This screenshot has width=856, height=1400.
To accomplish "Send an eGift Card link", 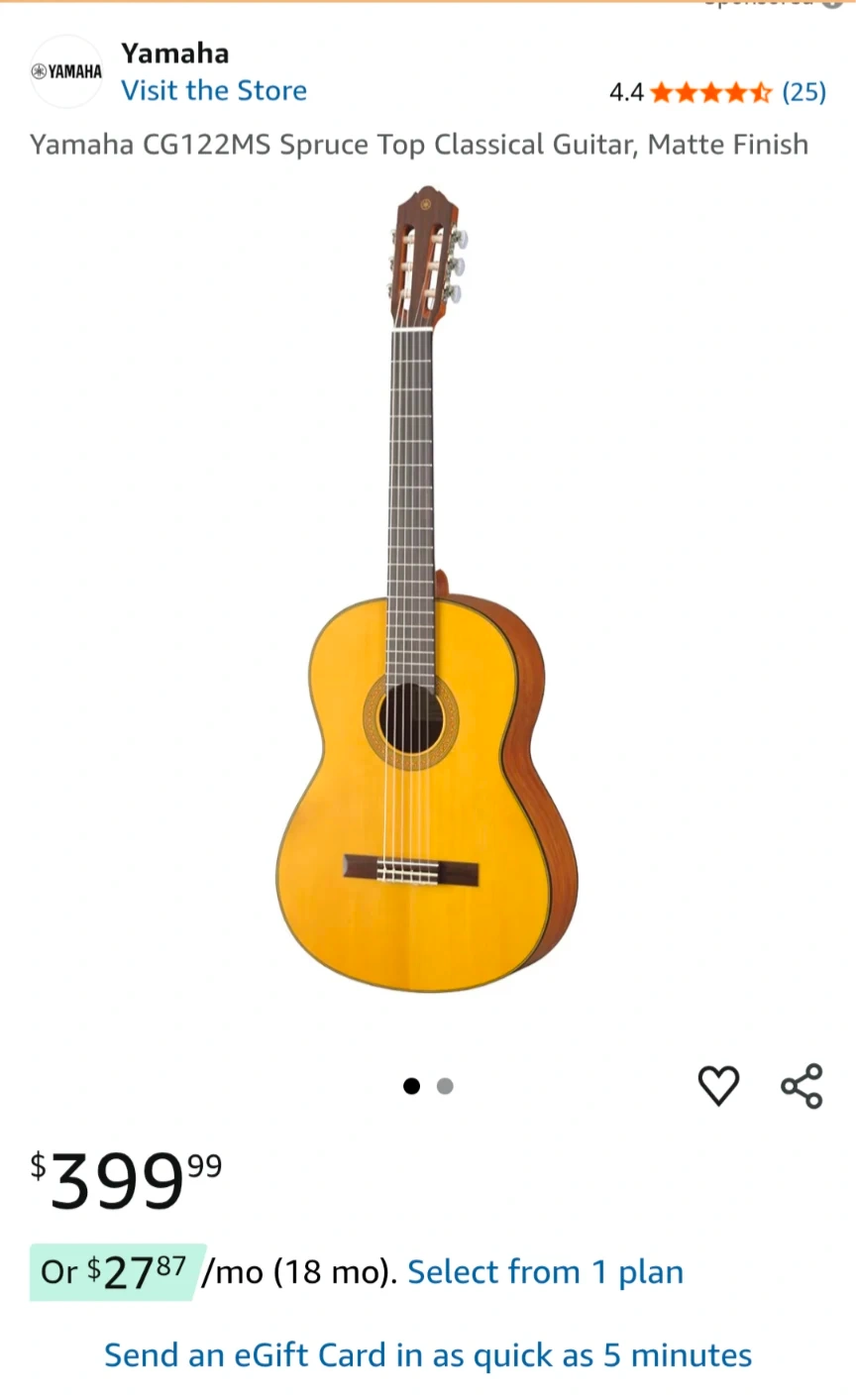I will point(428,1355).
